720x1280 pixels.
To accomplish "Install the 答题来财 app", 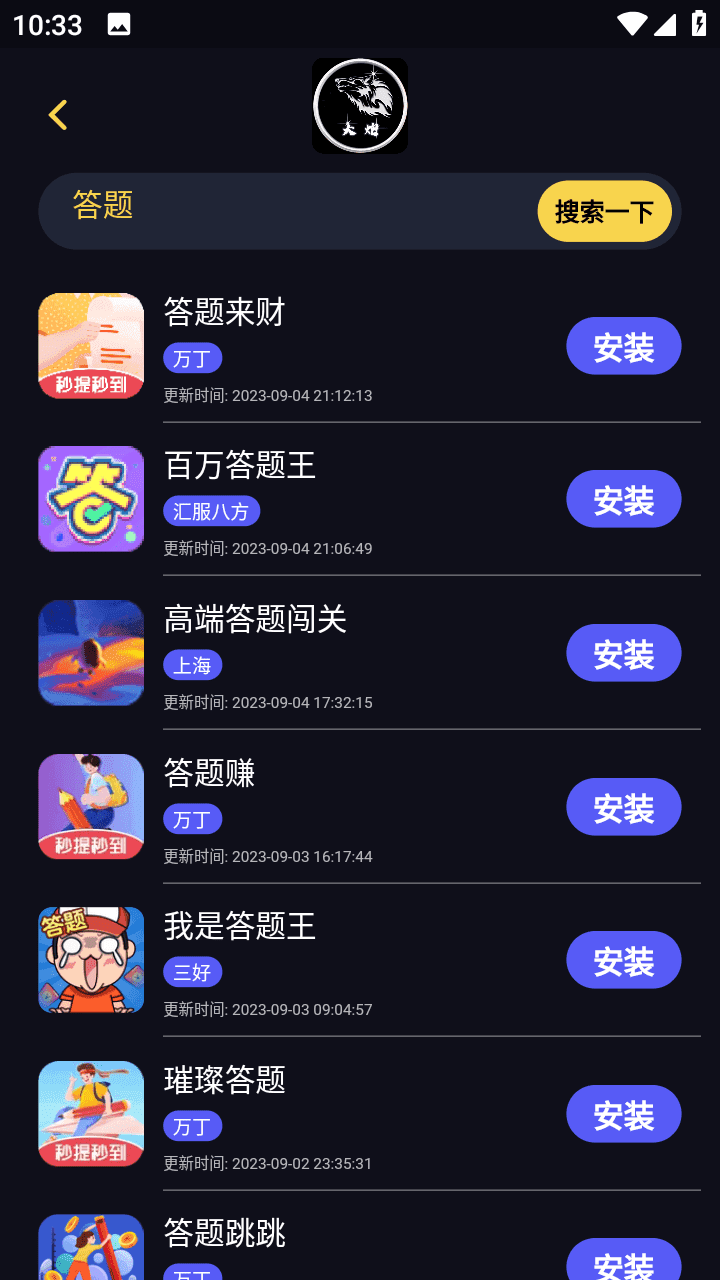I will tap(623, 345).
